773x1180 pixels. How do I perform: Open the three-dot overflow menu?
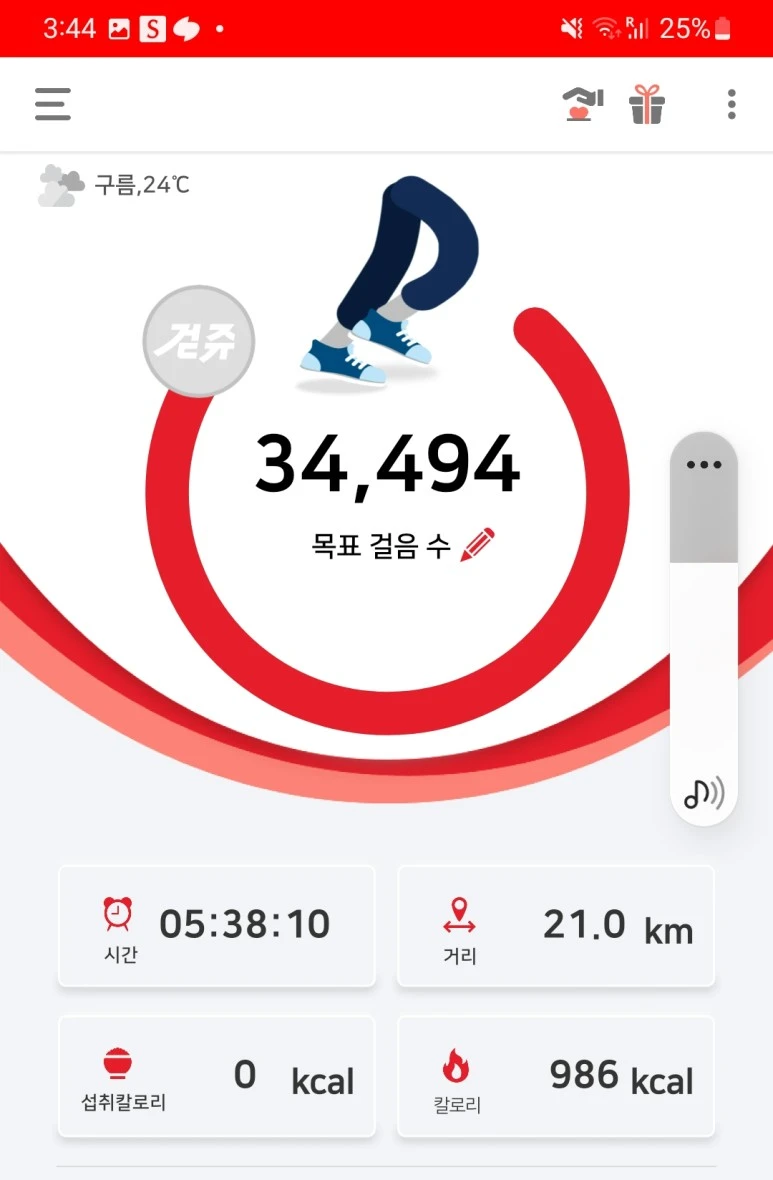(732, 104)
